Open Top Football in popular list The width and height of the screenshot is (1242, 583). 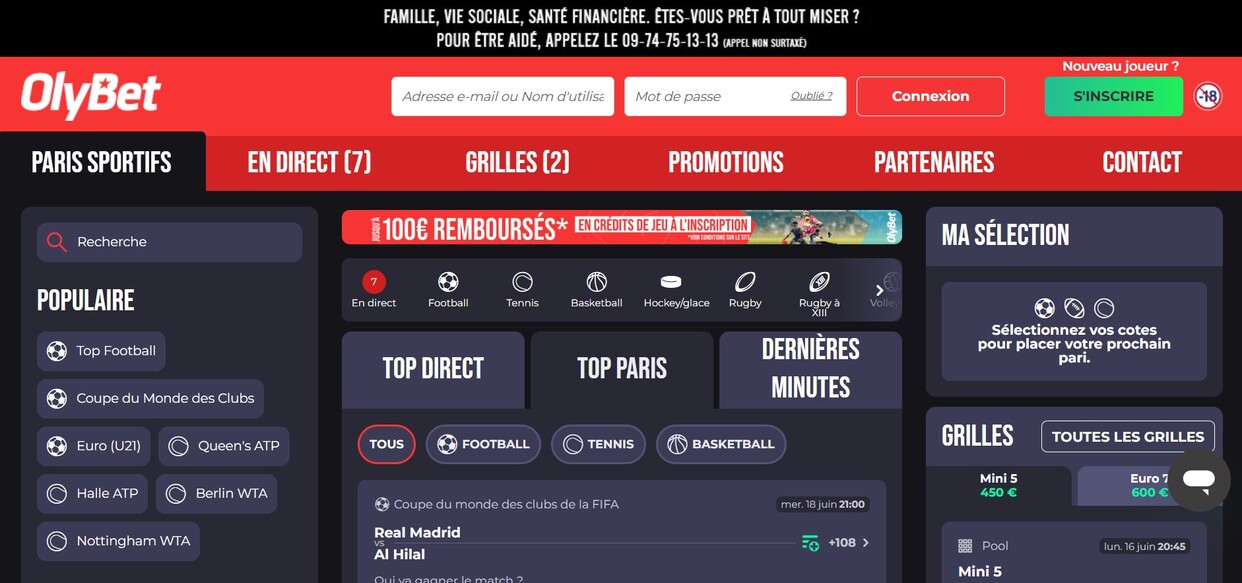point(101,351)
